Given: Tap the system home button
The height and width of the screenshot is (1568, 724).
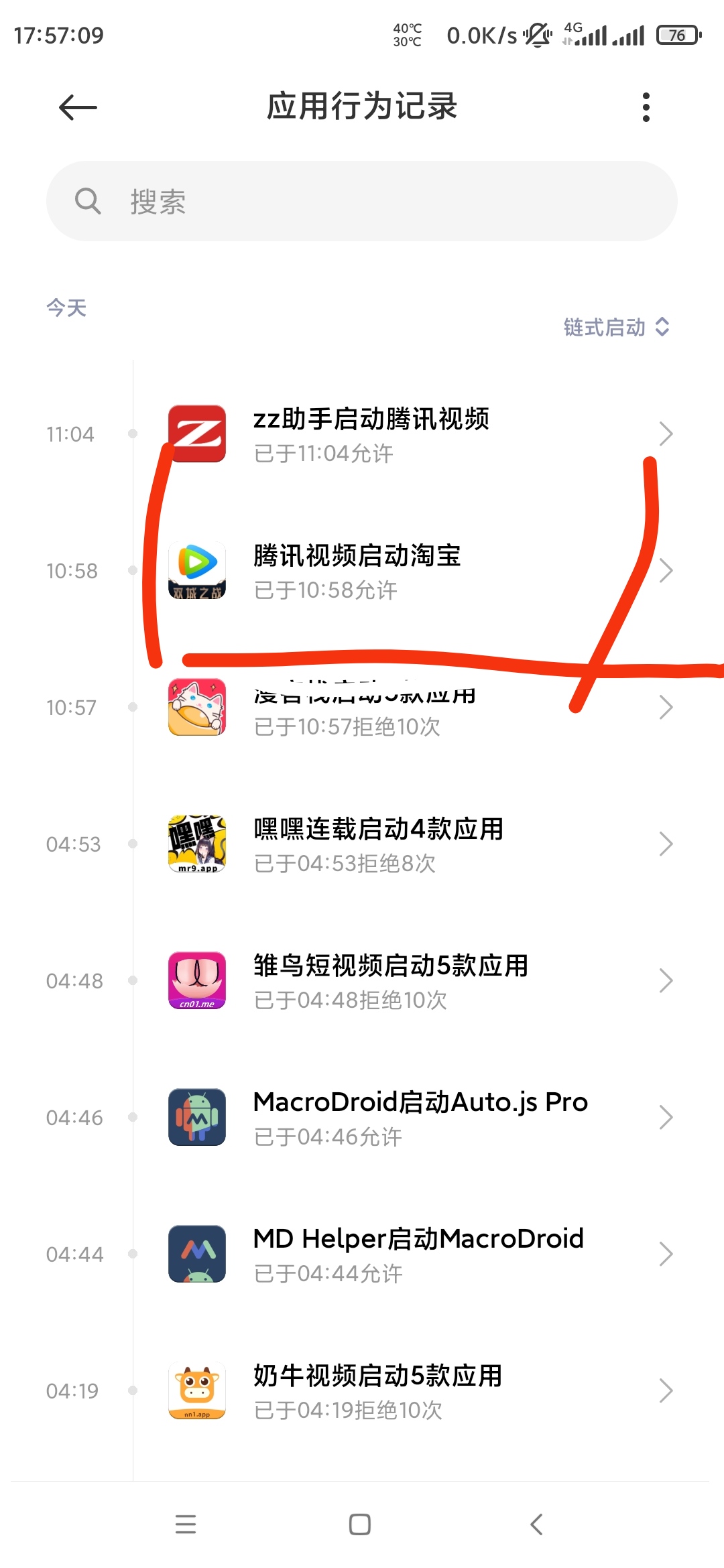Looking at the screenshot, I should (360, 1524).
